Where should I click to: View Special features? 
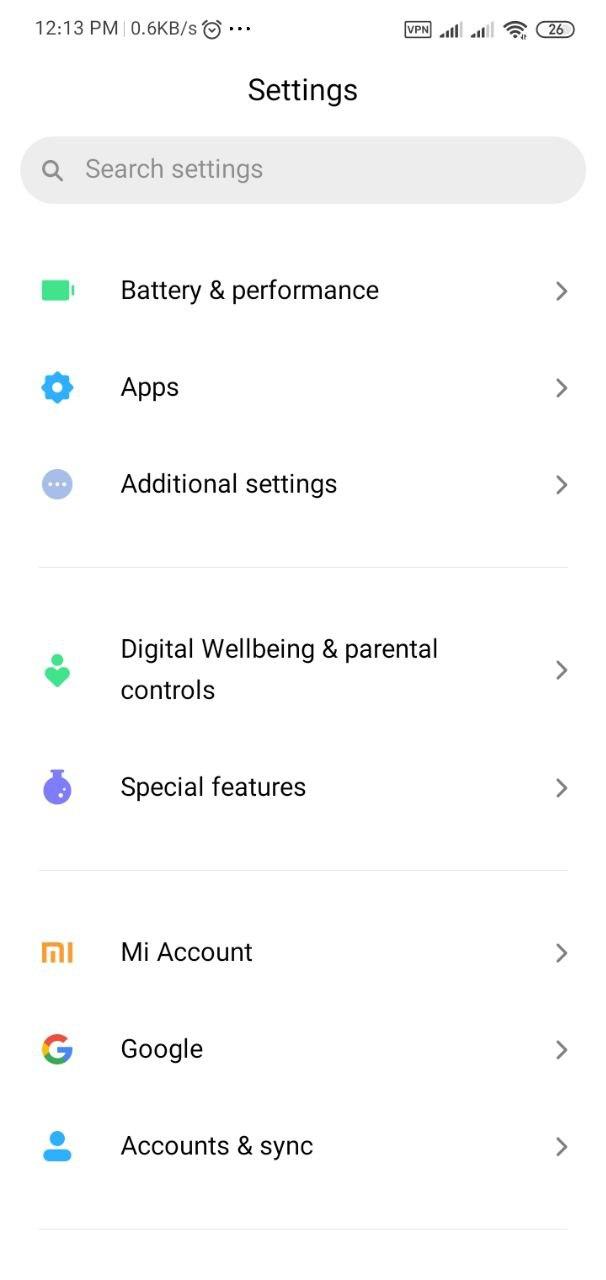click(x=302, y=788)
